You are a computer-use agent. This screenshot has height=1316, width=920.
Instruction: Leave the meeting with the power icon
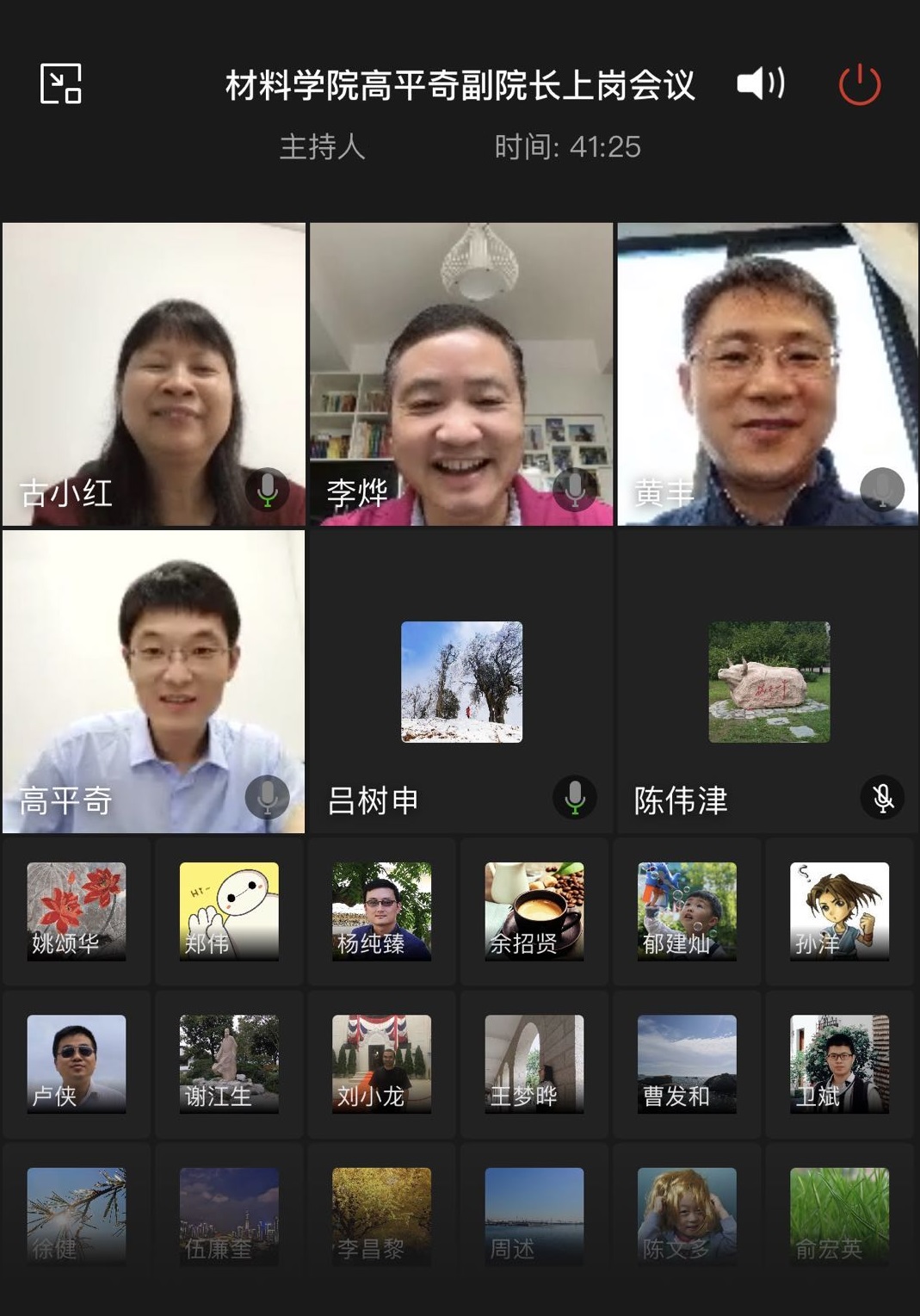point(859,85)
